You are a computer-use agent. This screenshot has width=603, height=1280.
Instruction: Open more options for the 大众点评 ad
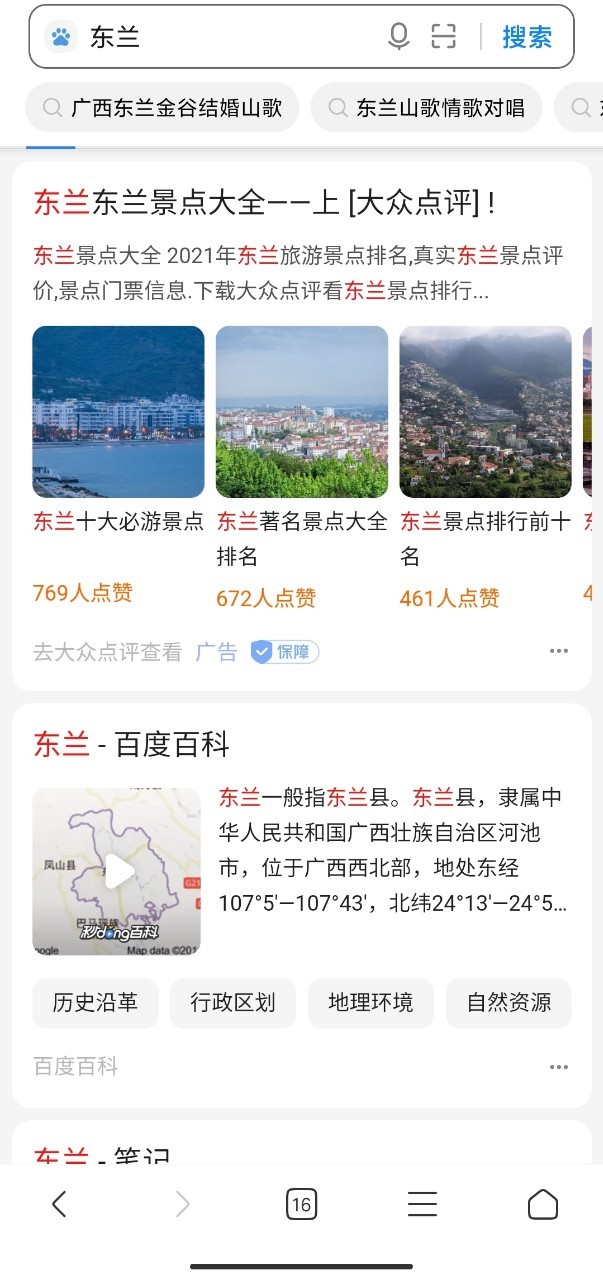pos(558,652)
